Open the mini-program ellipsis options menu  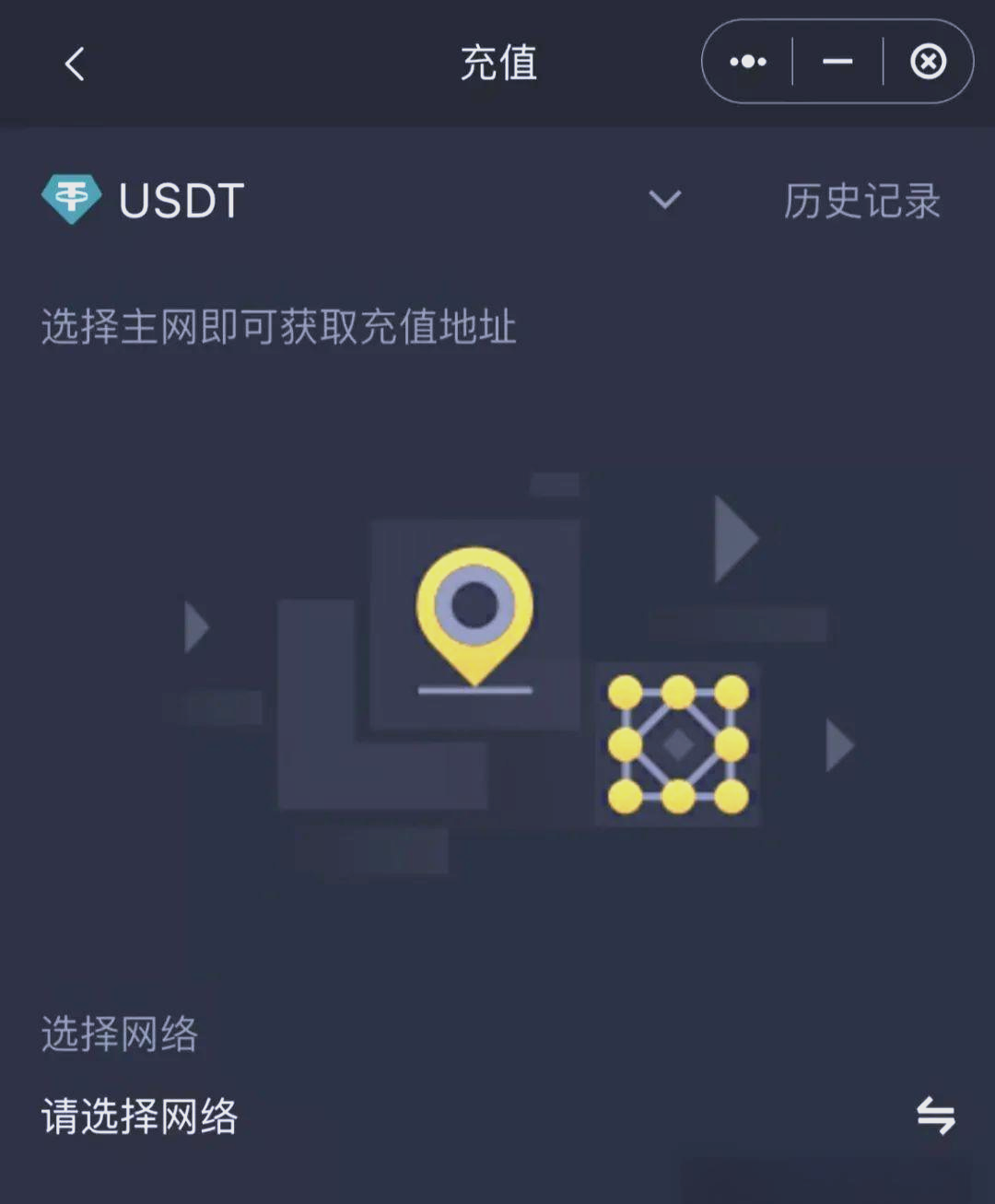[747, 61]
